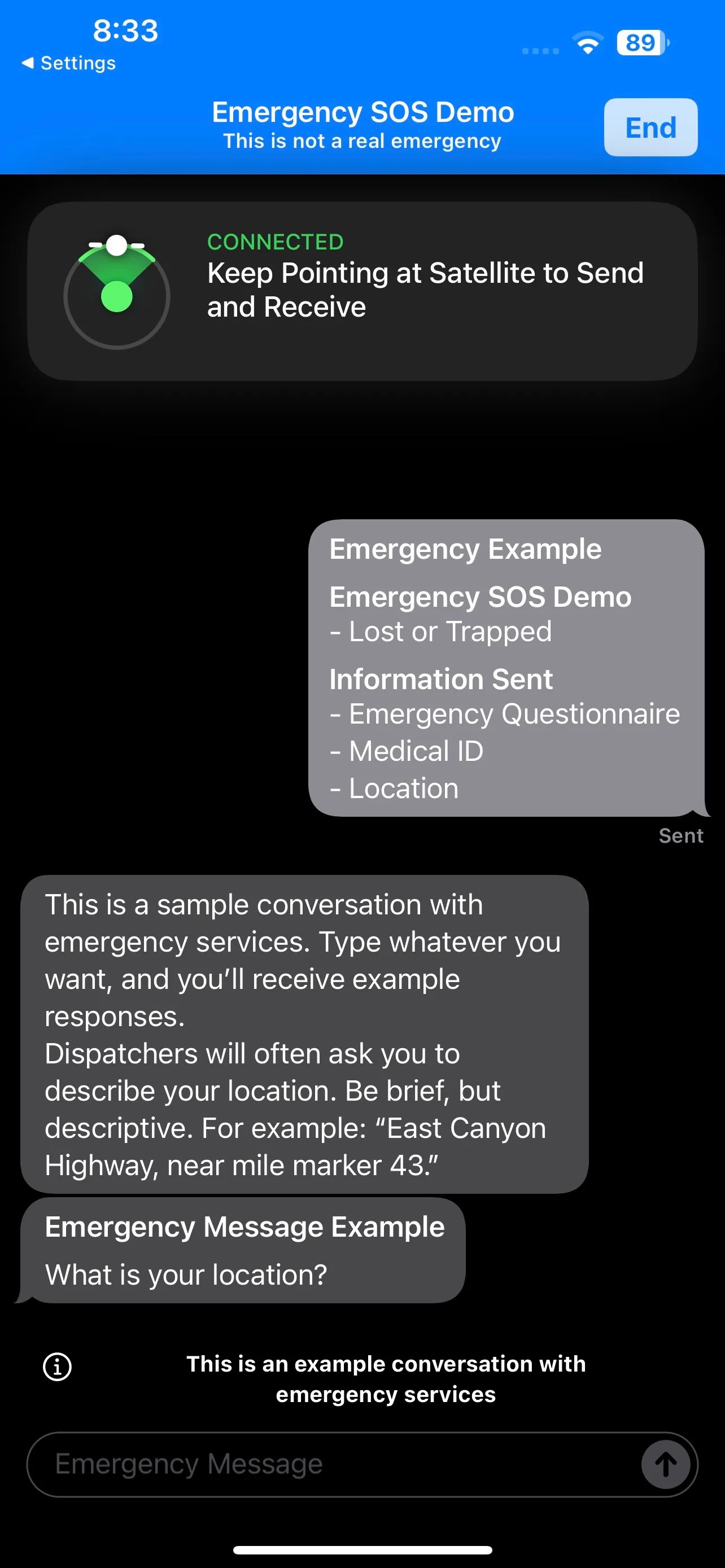Tap the not a real emergency subtitle
Viewport: 725px width, 1568px height.
362,141
